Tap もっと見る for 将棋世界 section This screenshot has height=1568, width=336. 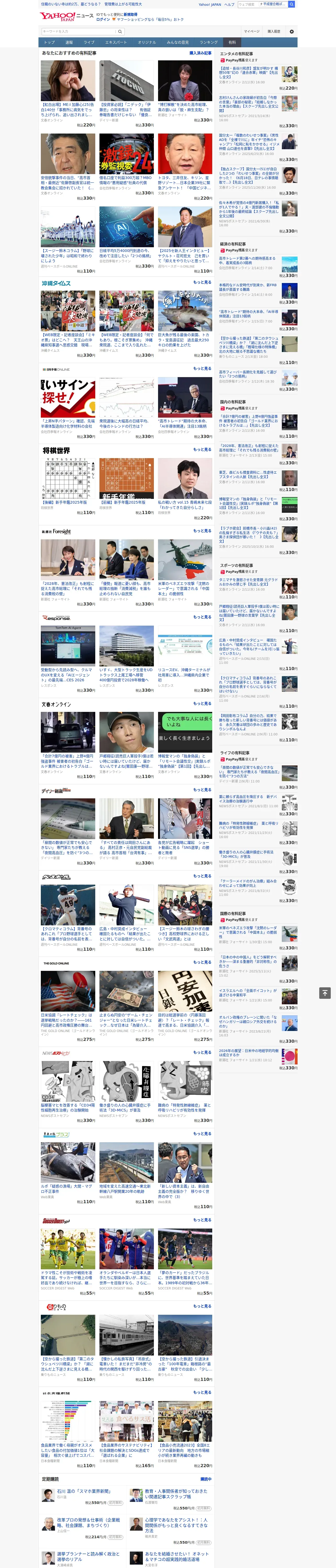pos(203,450)
